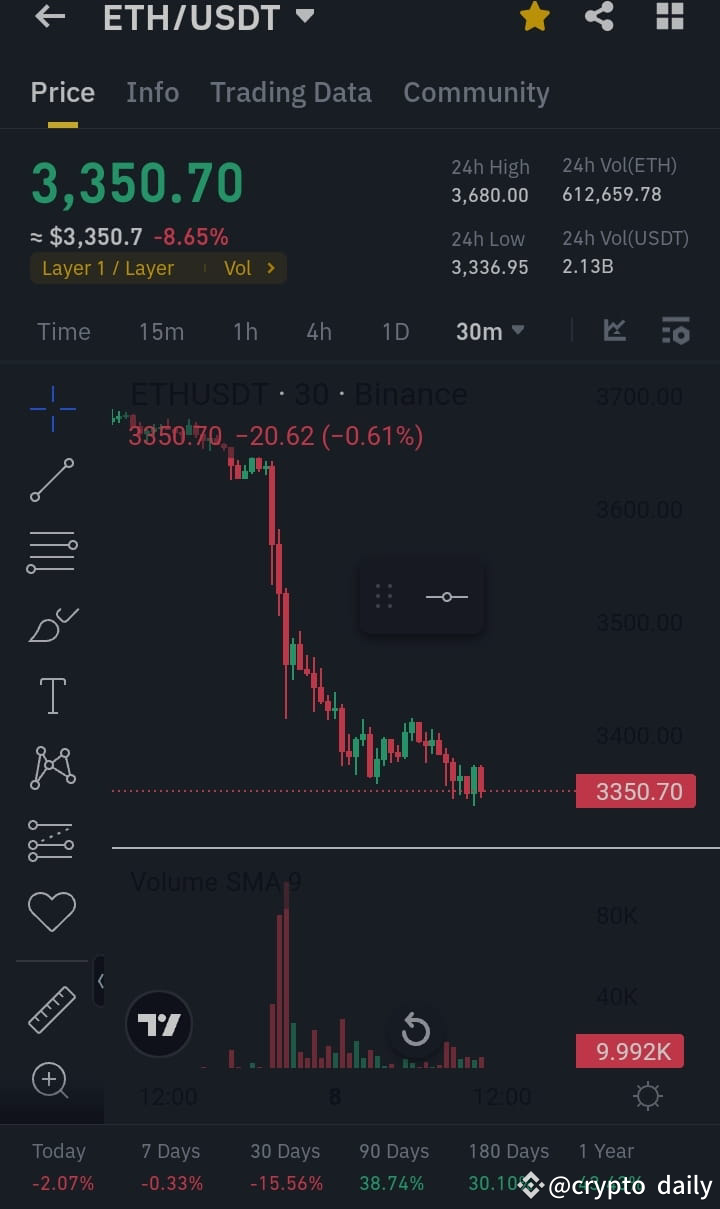Select the 1D interval
This screenshot has width=720, height=1209.
coord(395,331)
